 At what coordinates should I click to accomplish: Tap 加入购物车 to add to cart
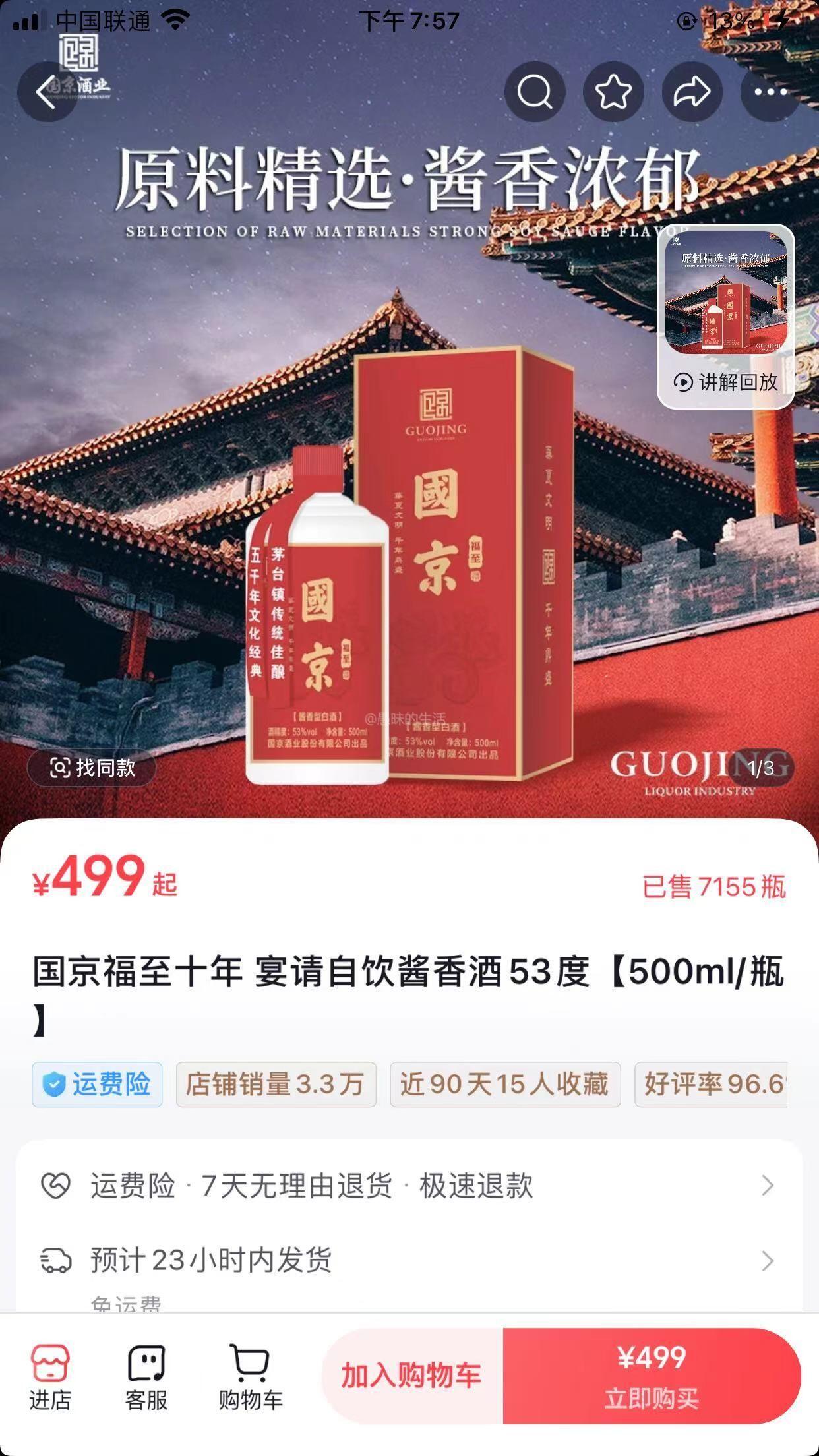pos(411,1376)
